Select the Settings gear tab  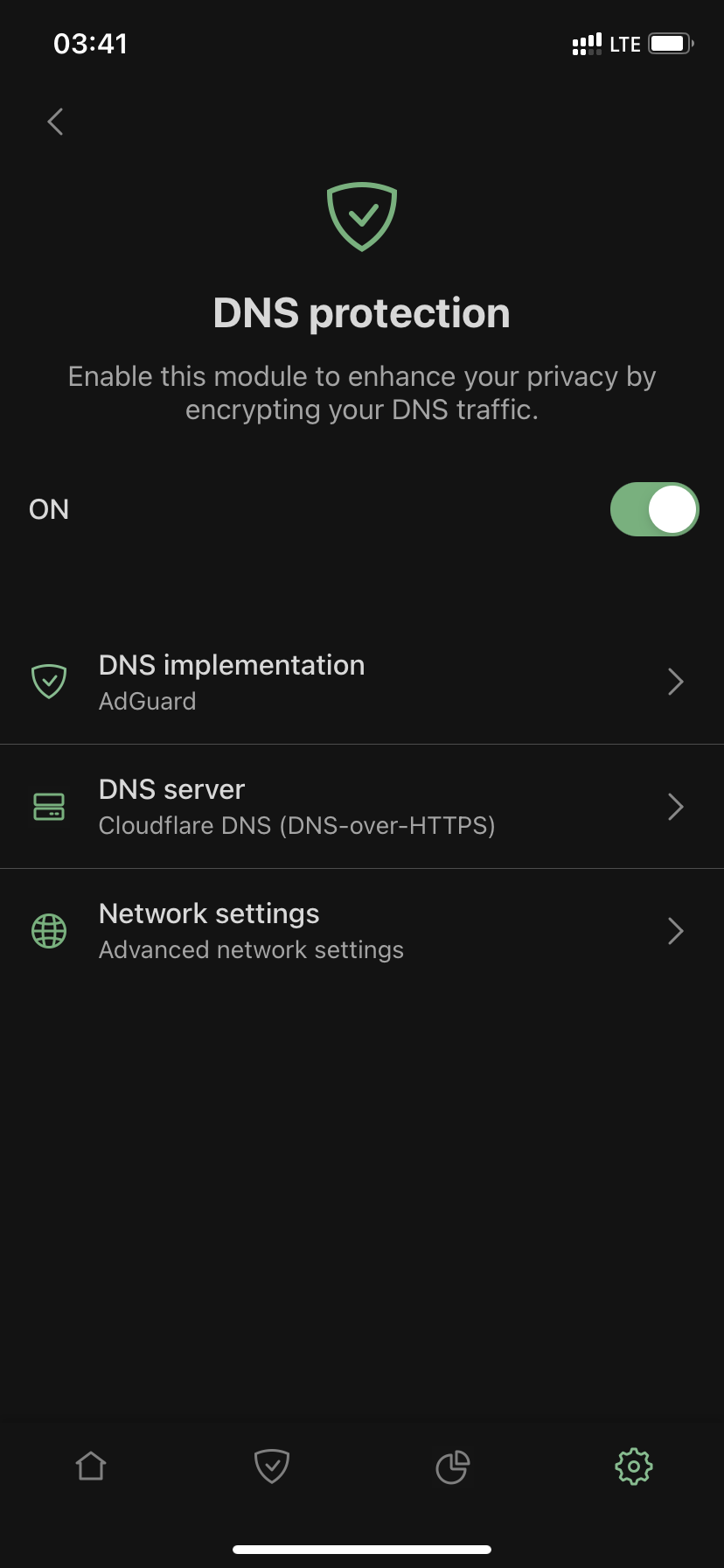tap(634, 1466)
